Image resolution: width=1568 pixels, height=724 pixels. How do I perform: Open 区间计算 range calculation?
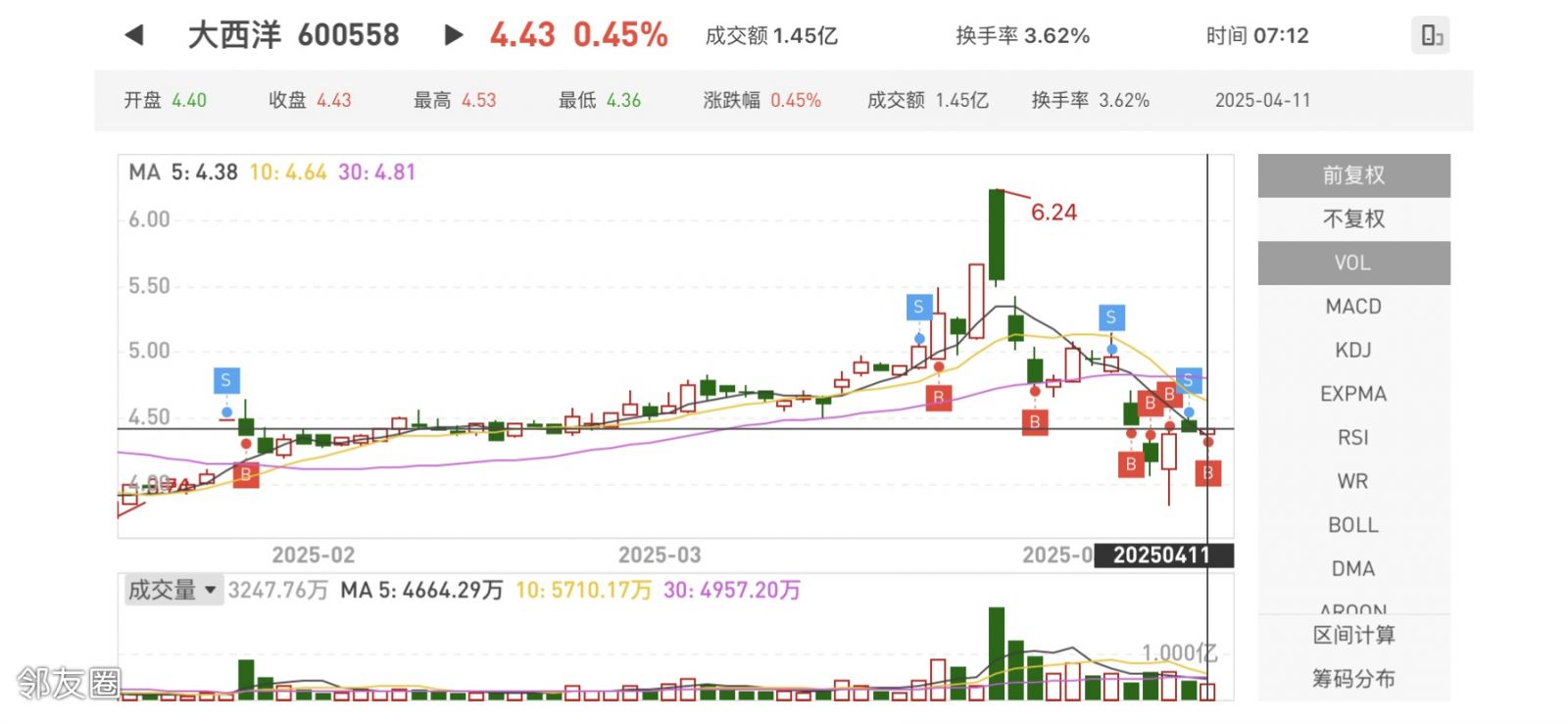[1353, 635]
